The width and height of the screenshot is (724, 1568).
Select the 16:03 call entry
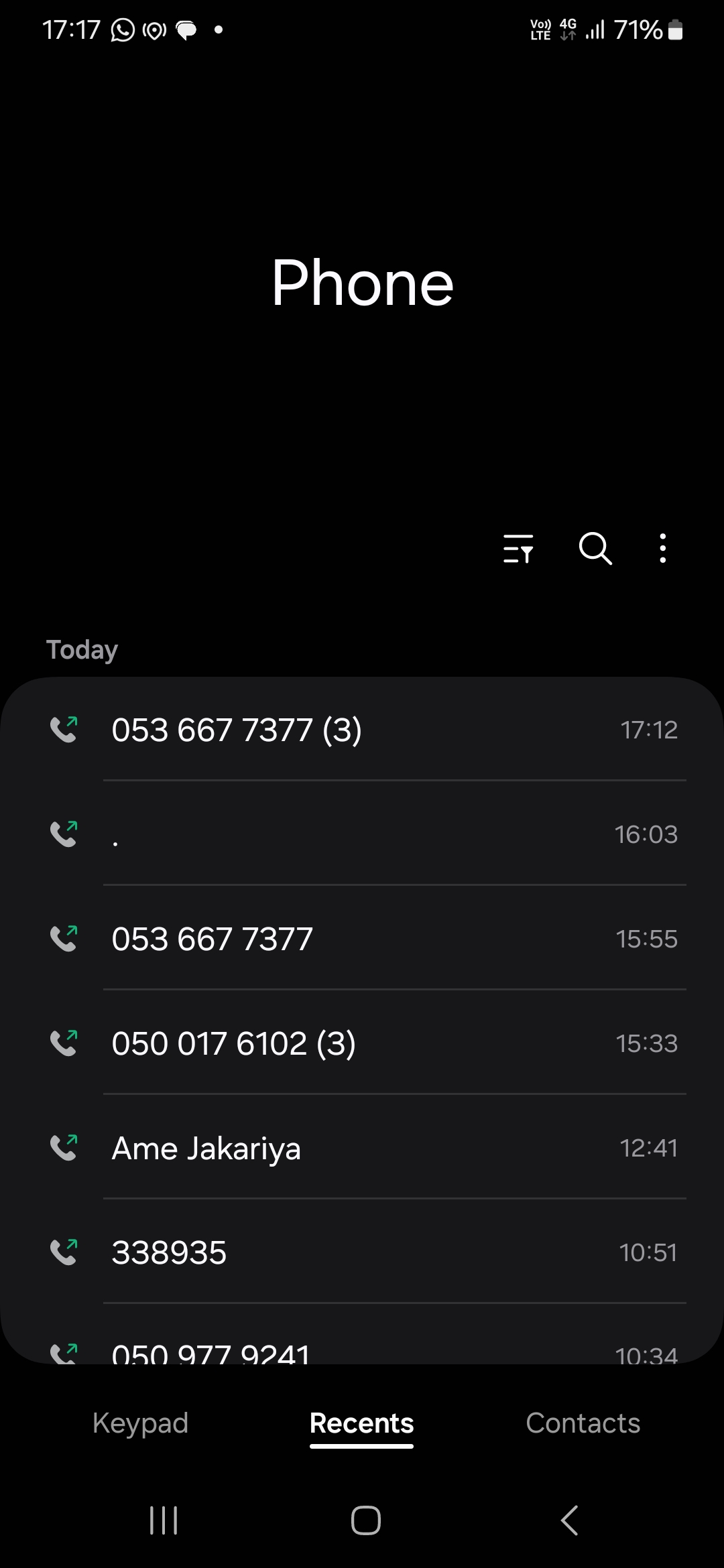[x=362, y=834]
